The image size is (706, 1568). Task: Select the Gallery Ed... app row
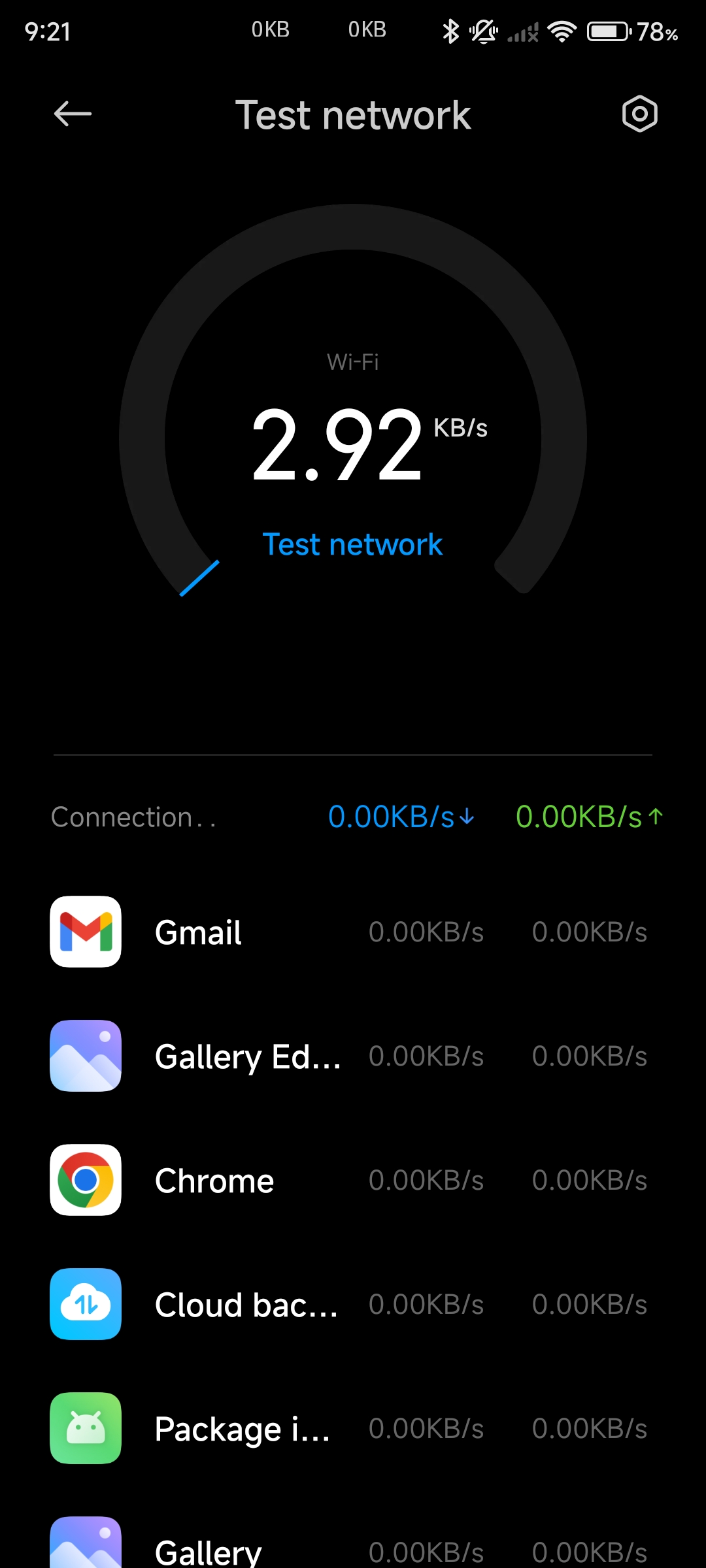tap(353, 1056)
